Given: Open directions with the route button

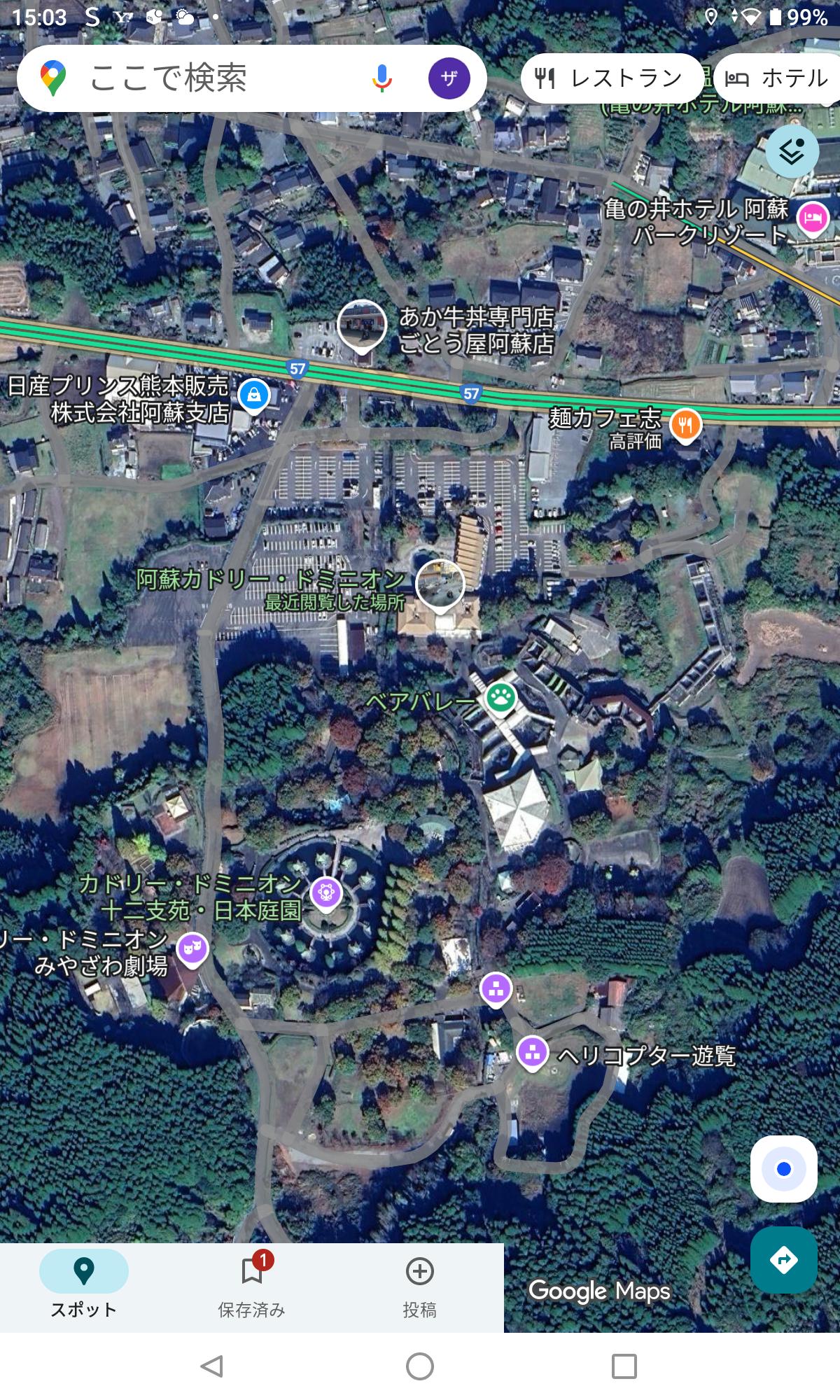Looking at the screenshot, I should 783,1260.
